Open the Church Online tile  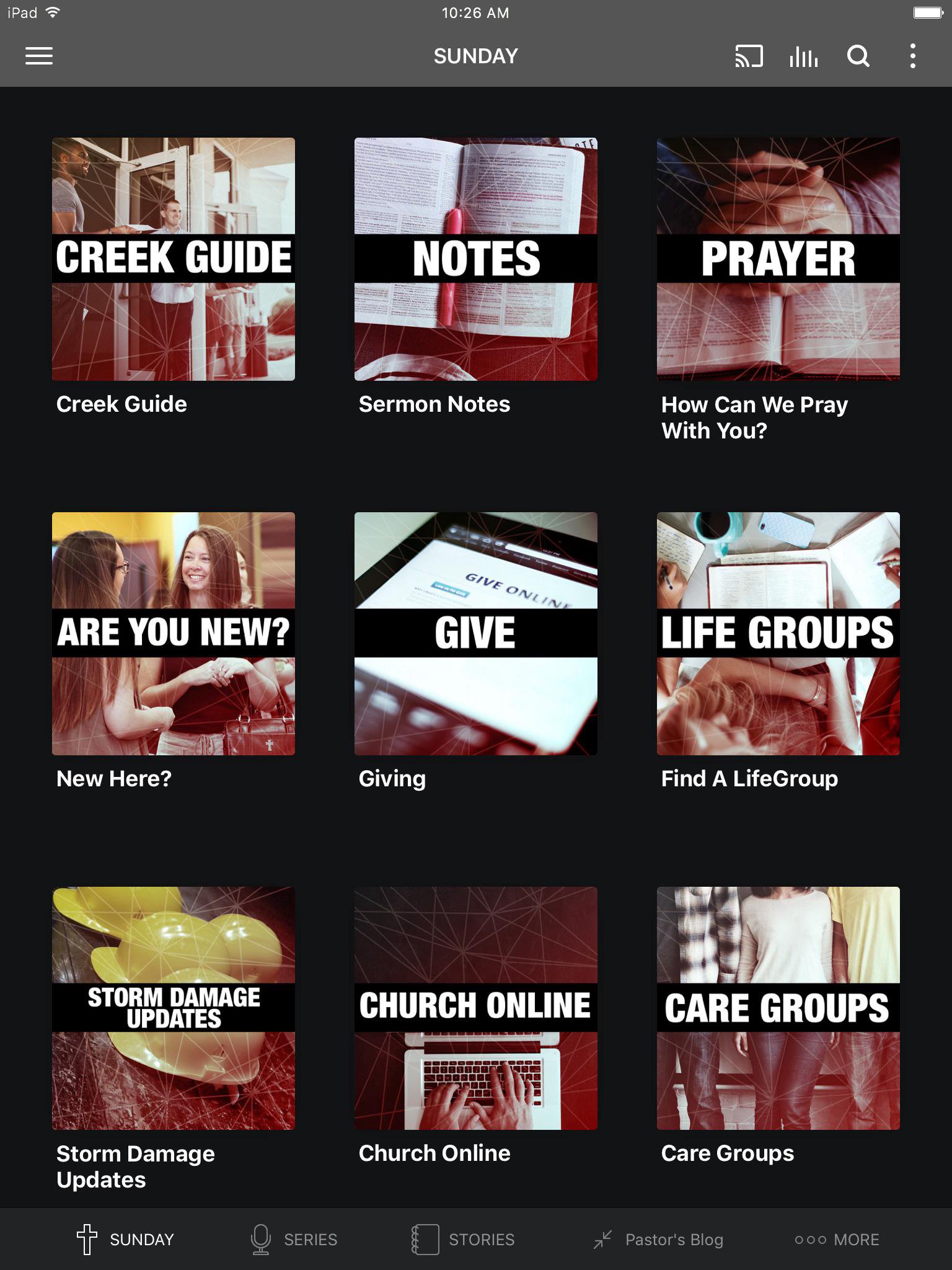476,1008
